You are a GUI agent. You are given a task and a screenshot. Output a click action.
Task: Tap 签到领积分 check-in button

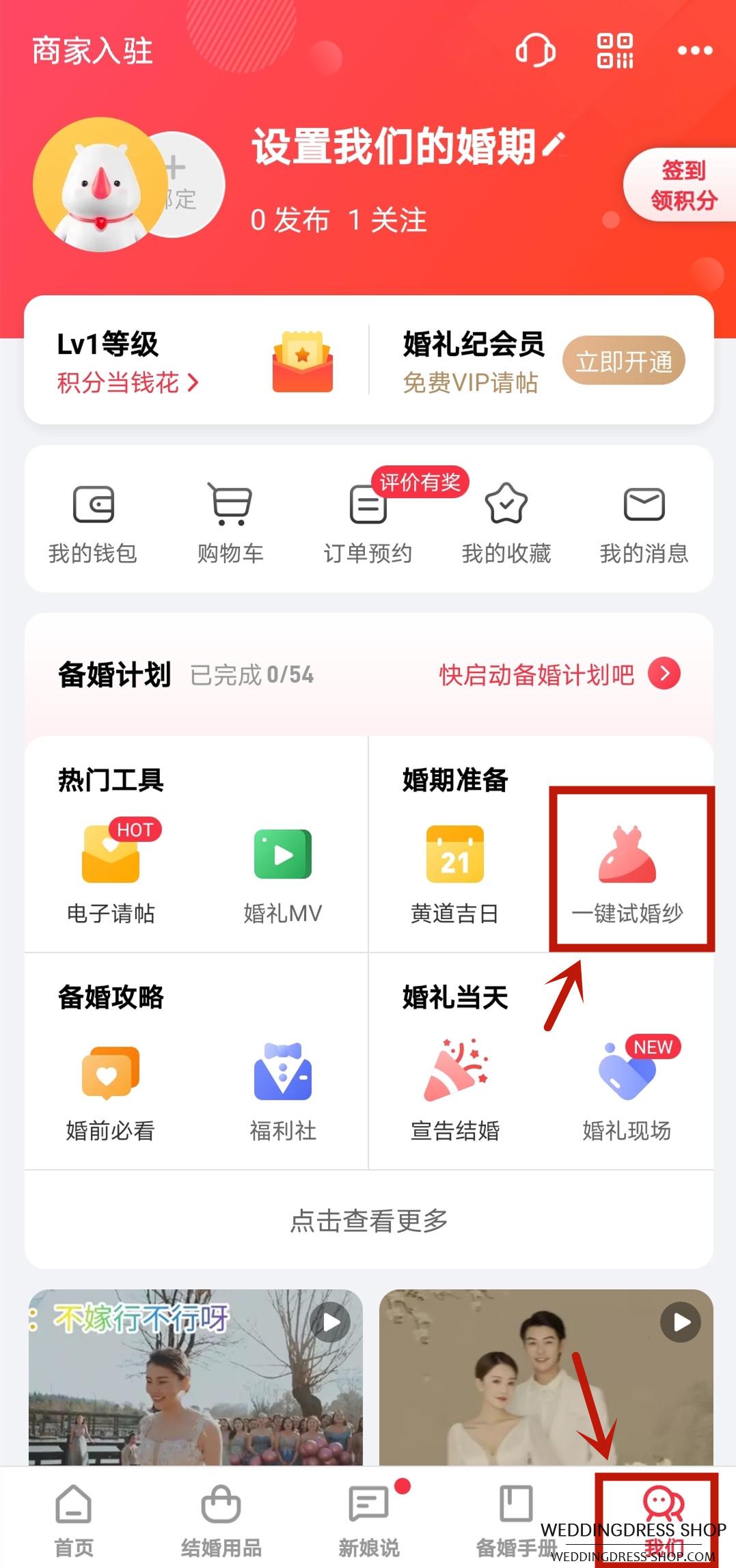coord(682,185)
